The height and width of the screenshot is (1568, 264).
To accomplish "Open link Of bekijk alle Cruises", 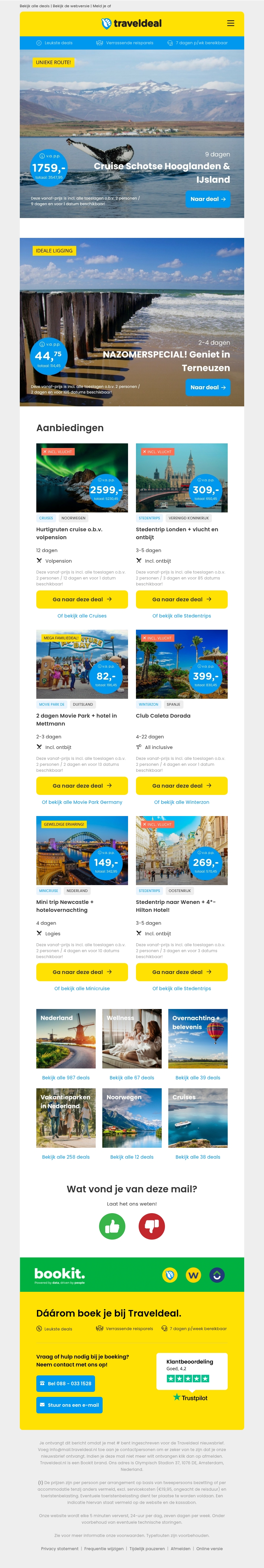I will pyautogui.click(x=82, y=616).
